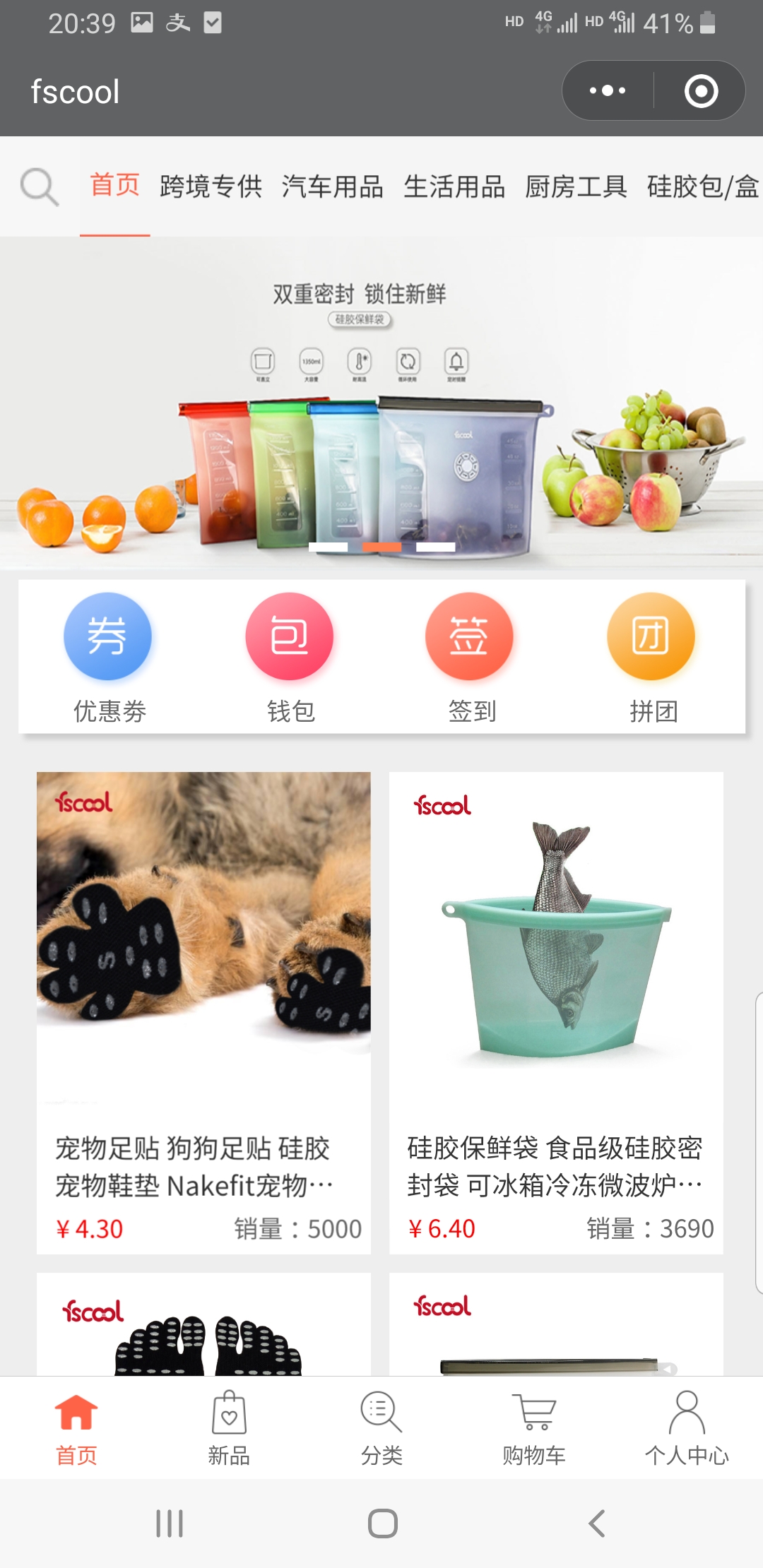Select the 首页 bottom navigation tab

(x=76, y=1428)
